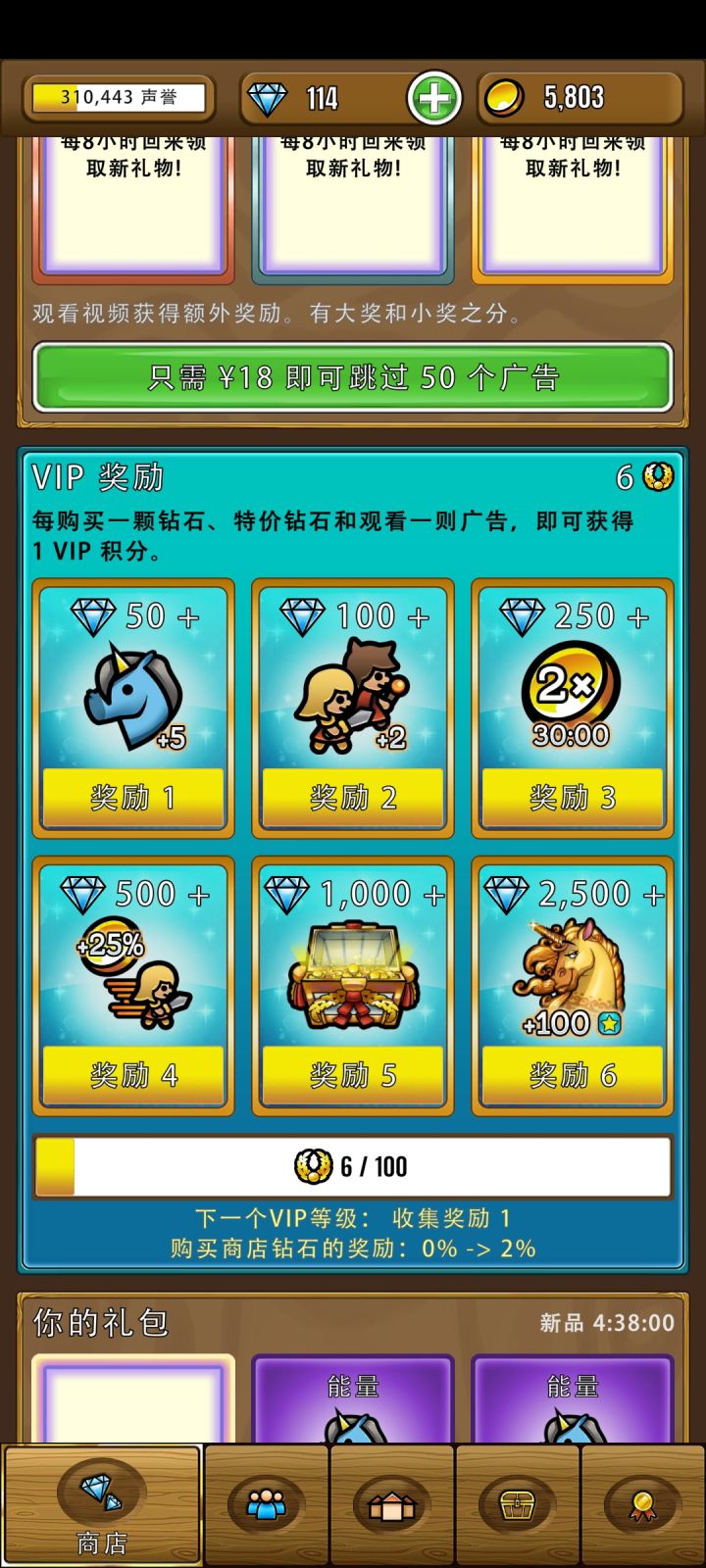The height and width of the screenshot is (1568, 706).
Task: Purchase the ¥18 skip 50 ads offer
Action: point(353,376)
